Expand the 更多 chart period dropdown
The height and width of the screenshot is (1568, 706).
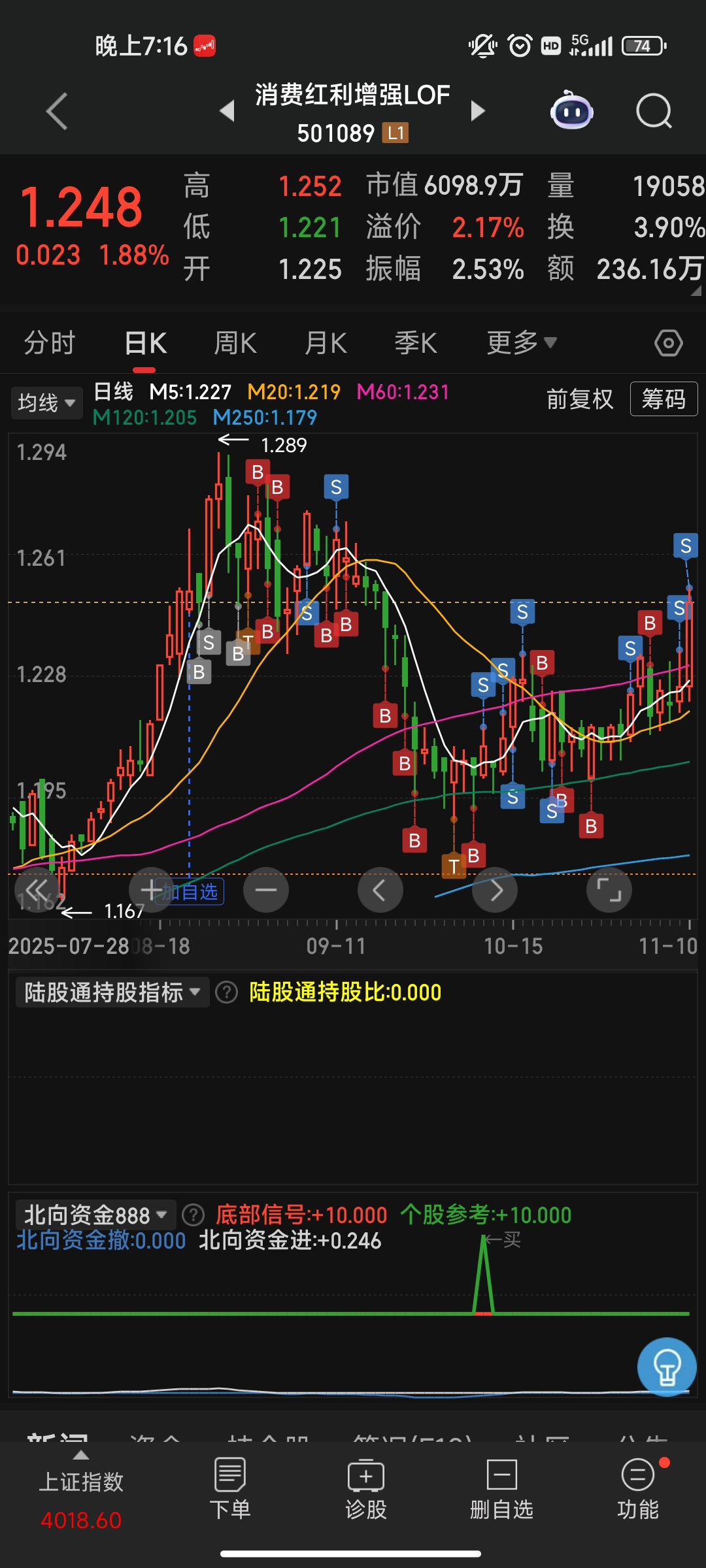pos(521,343)
